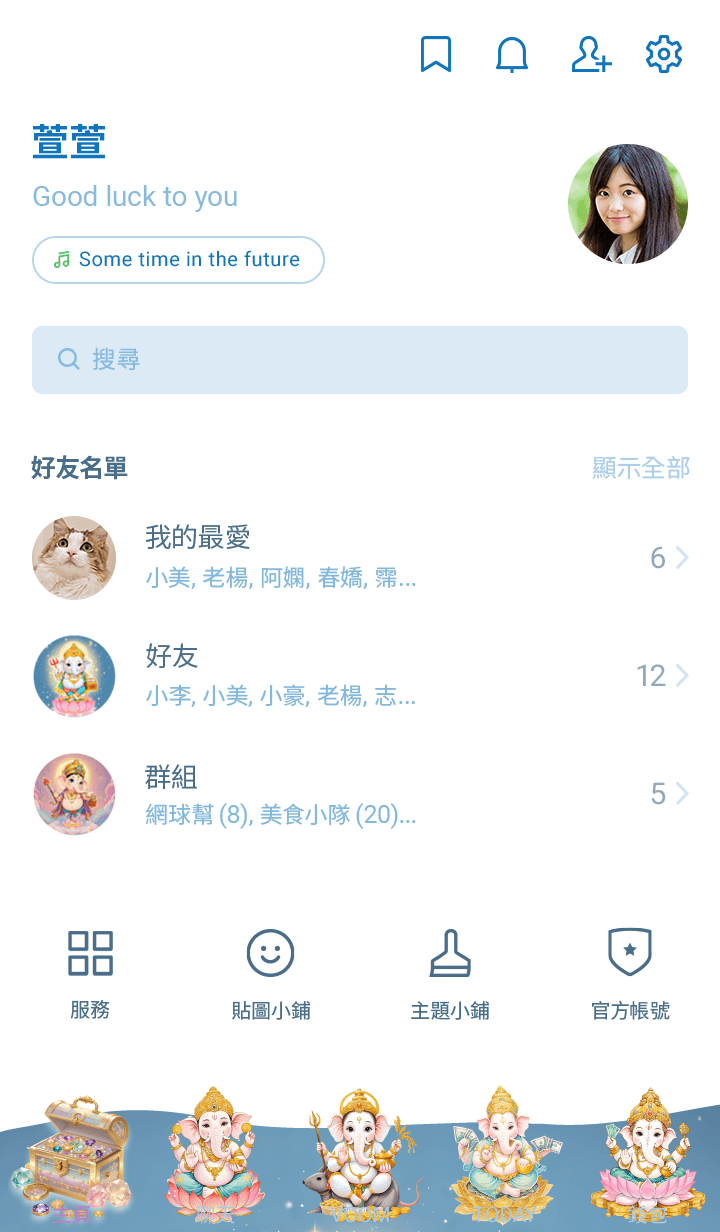Open 服務 services

coord(90,973)
